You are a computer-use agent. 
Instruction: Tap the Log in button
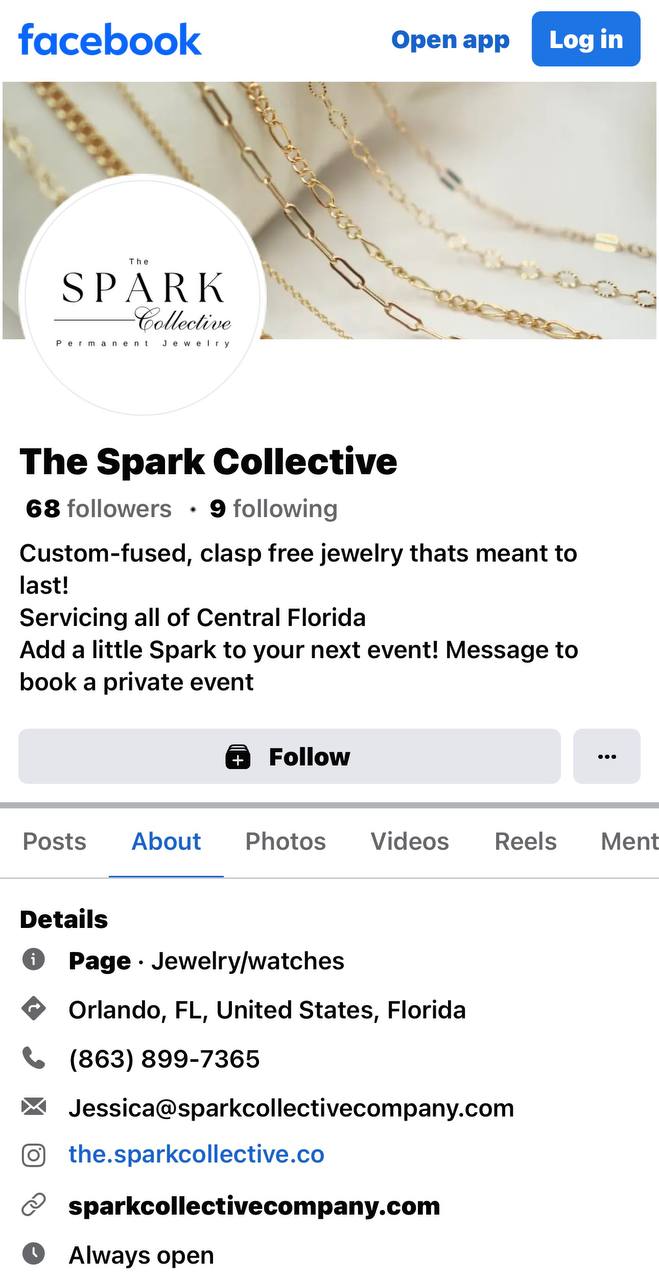click(x=585, y=40)
